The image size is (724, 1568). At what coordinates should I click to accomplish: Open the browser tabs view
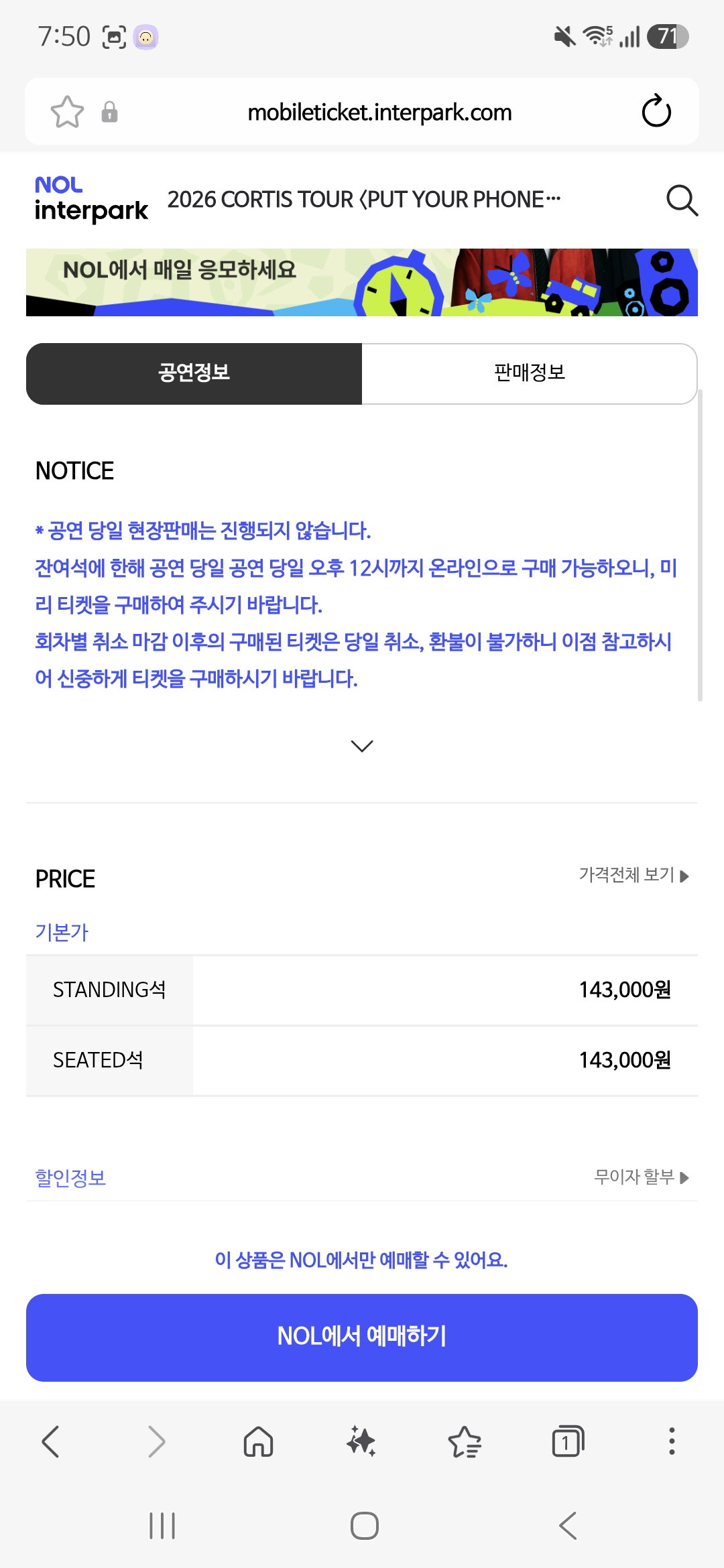(568, 1441)
